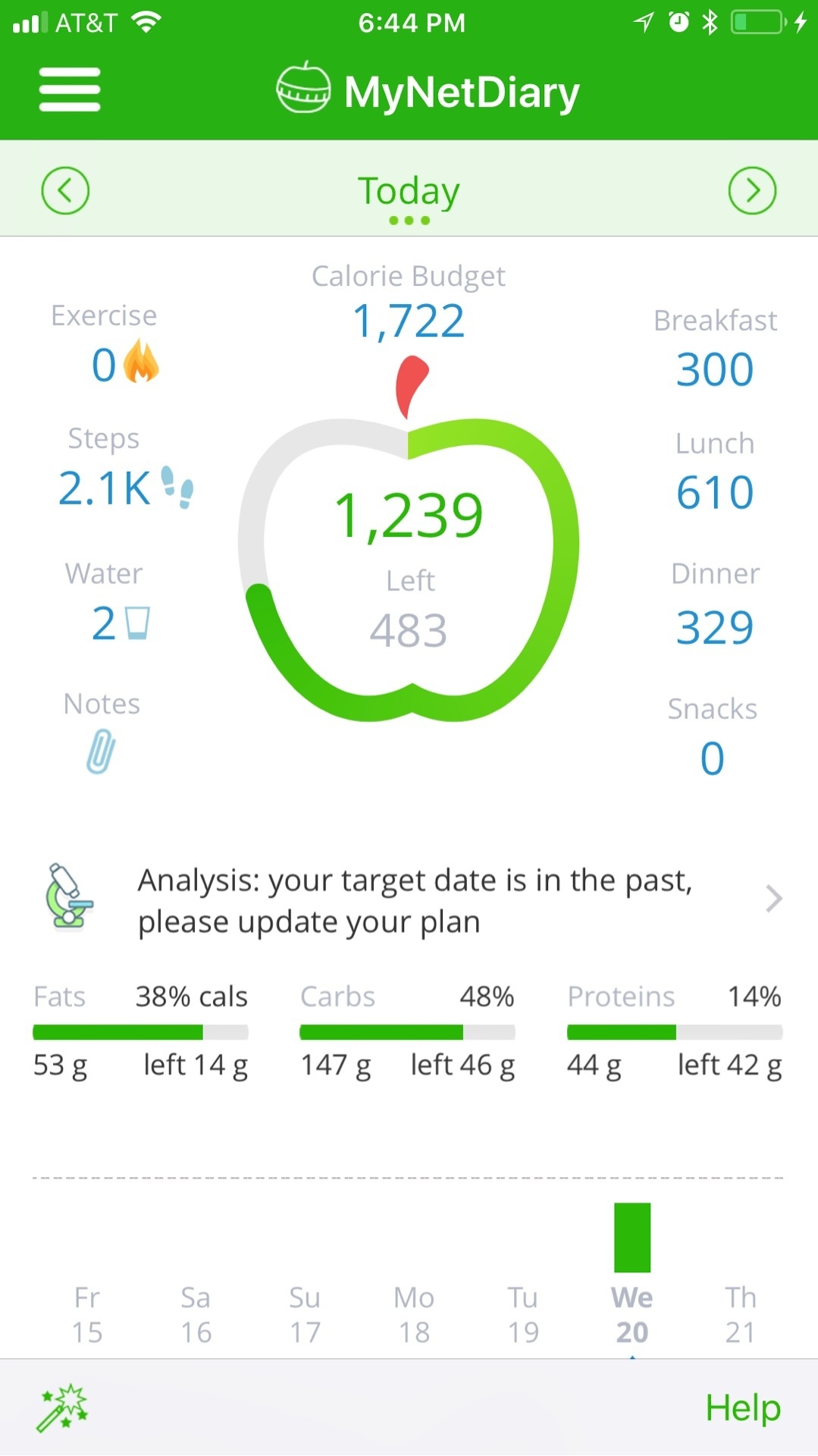Select Monday 18 in week chart
Viewport: 818px width, 1456px height.
click(x=414, y=1314)
